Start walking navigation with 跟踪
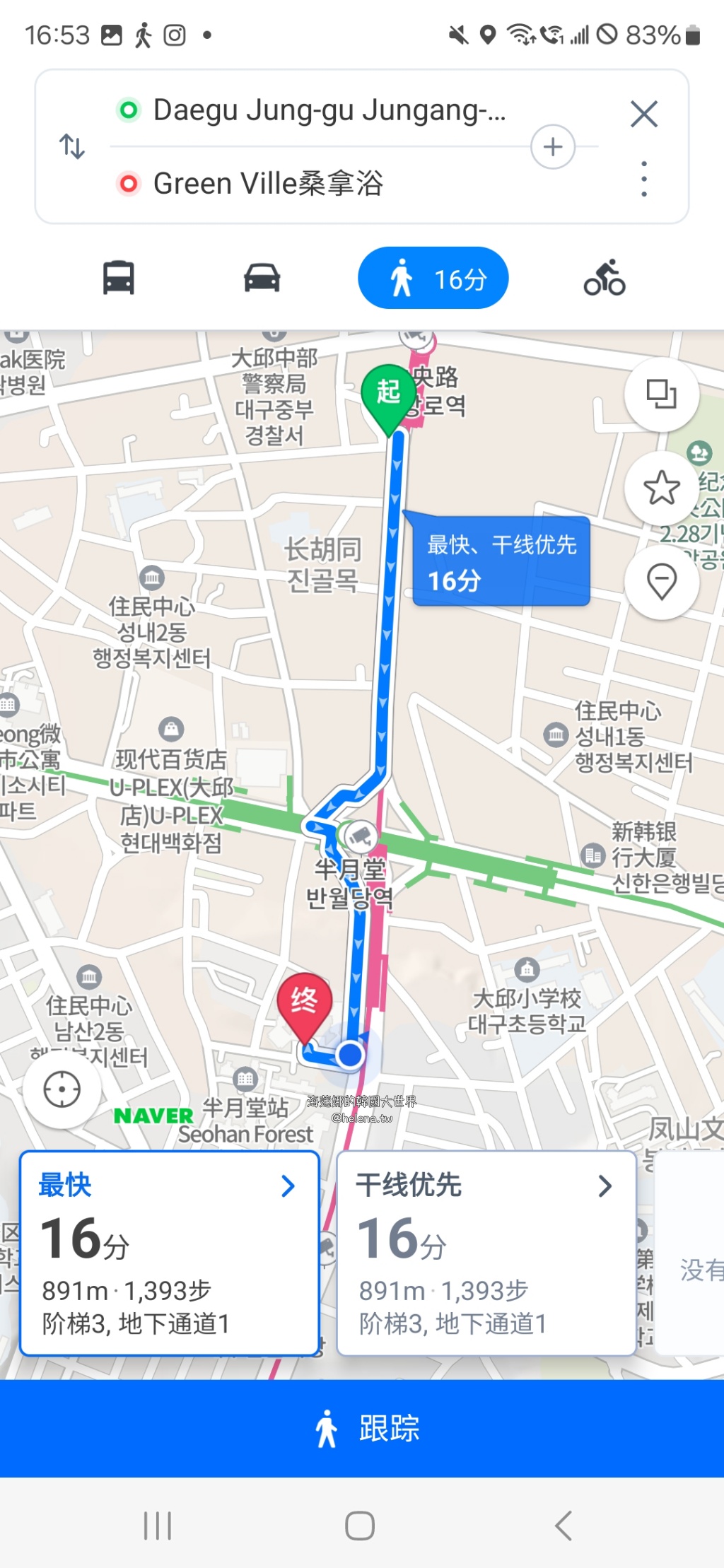Screen dimensions: 724x1568 362,1428
